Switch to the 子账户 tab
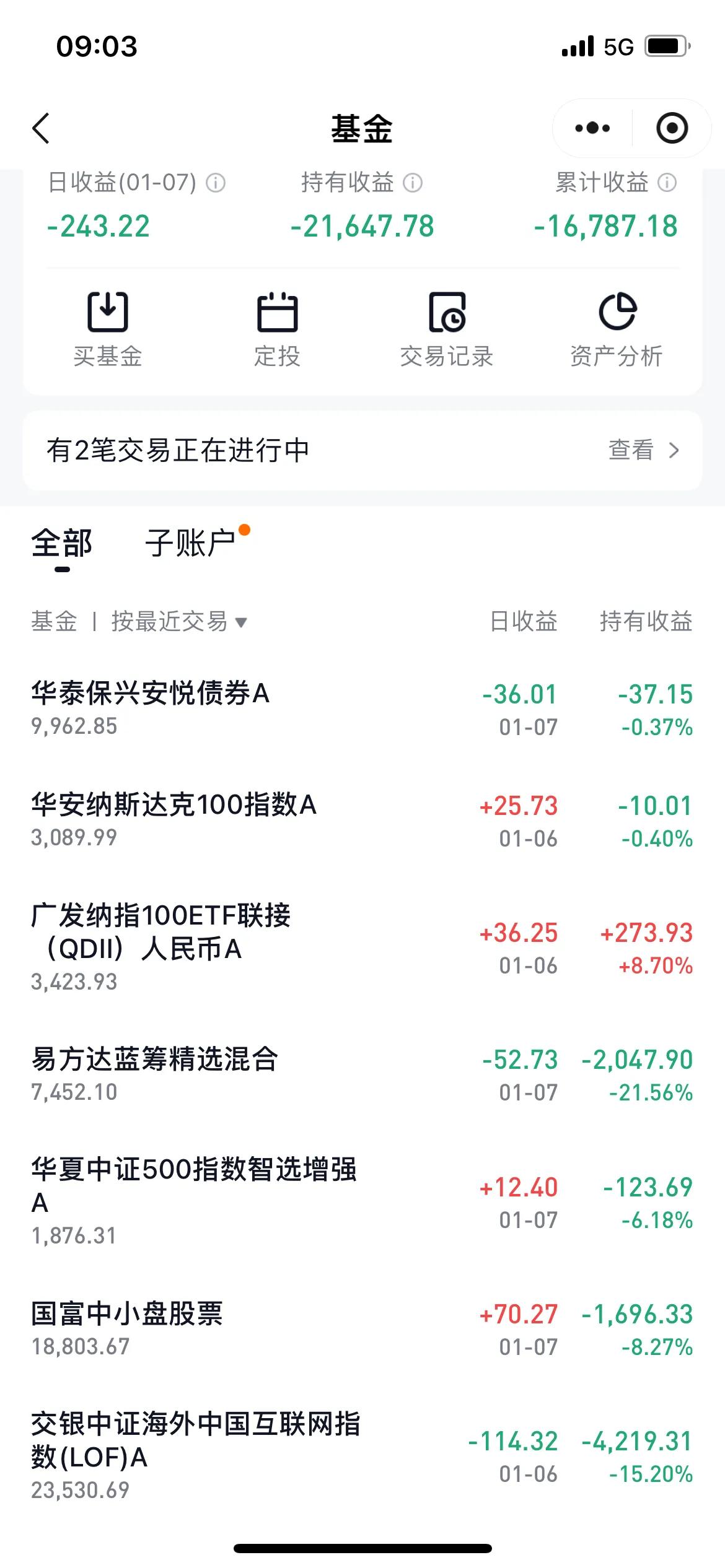The image size is (725, 1568). pos(191,543)
